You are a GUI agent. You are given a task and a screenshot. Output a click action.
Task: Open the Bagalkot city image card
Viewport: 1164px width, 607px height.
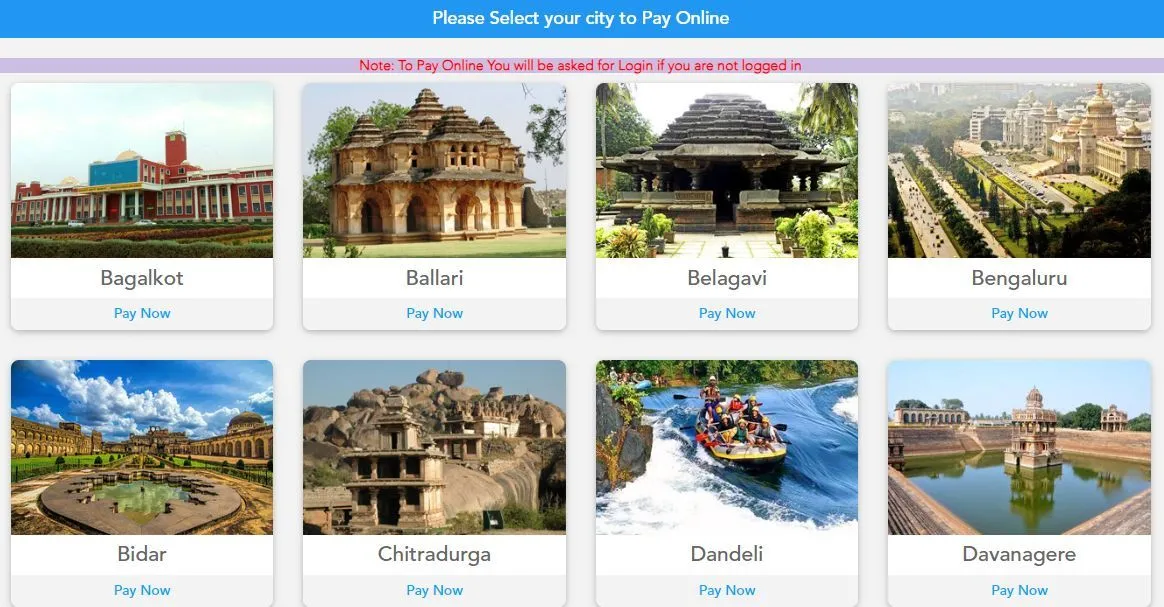click(x=142, y=170)
